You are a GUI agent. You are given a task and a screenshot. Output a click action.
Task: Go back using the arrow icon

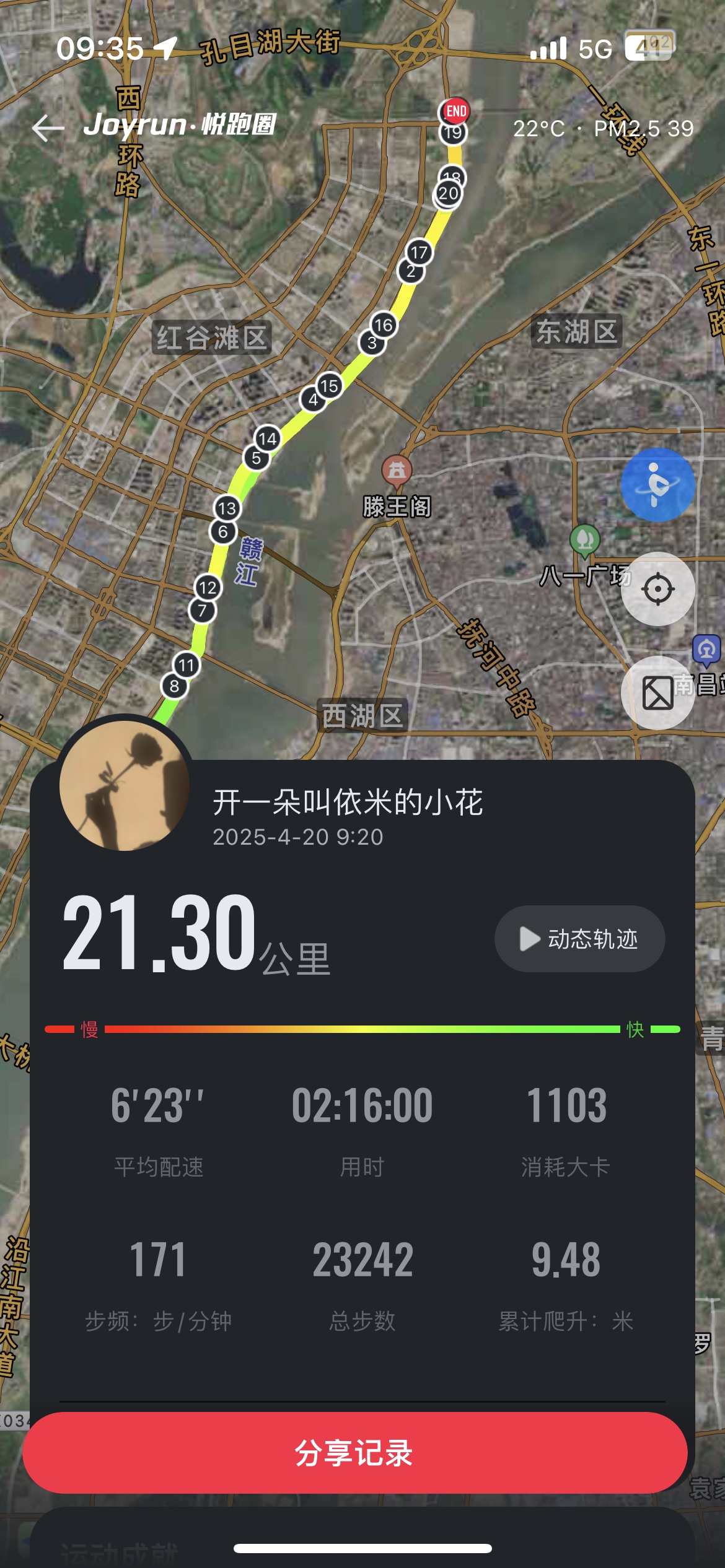pyautogui.click(x=48, y=128)
